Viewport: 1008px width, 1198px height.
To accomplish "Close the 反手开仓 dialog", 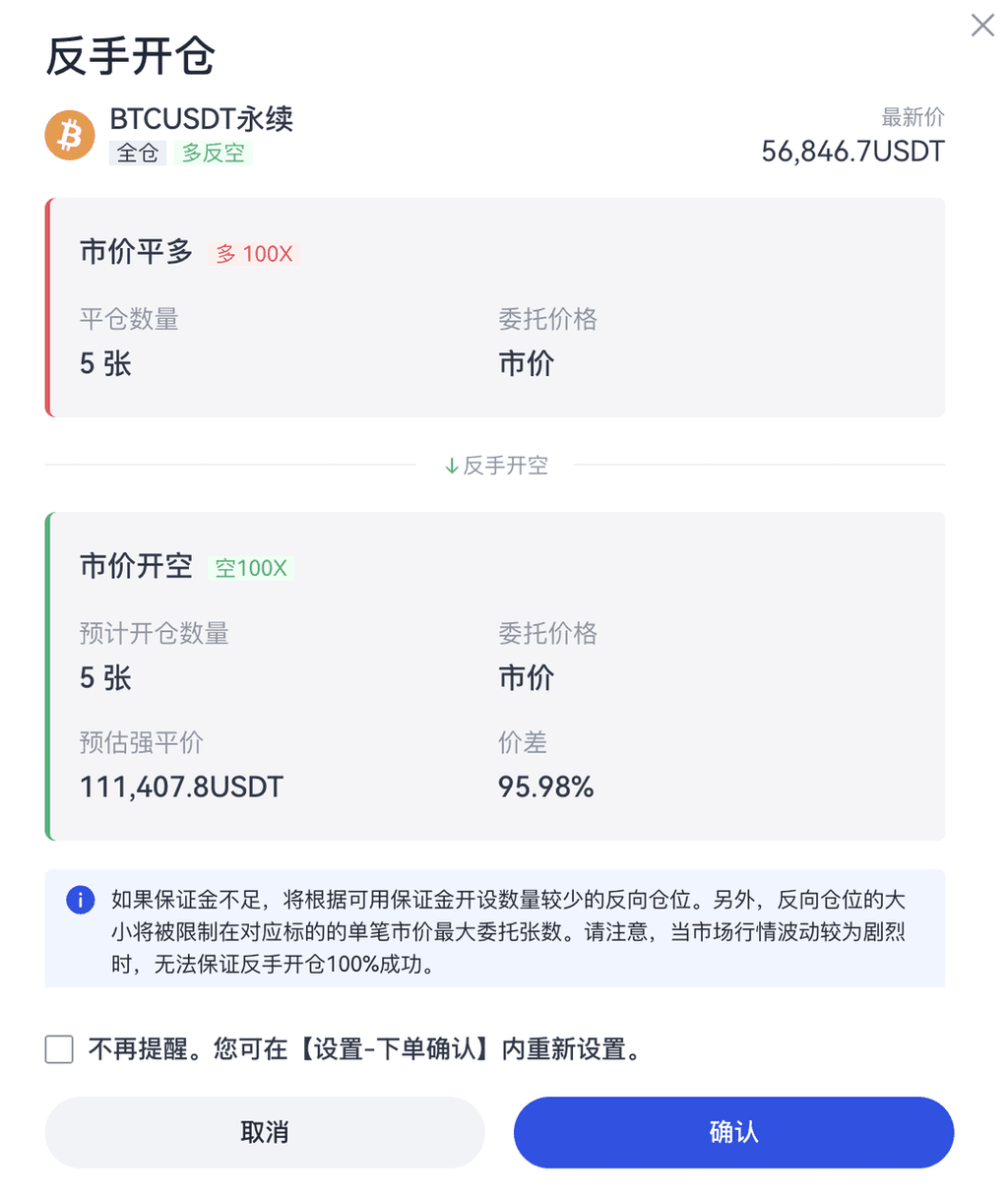I will click(982, 26).
